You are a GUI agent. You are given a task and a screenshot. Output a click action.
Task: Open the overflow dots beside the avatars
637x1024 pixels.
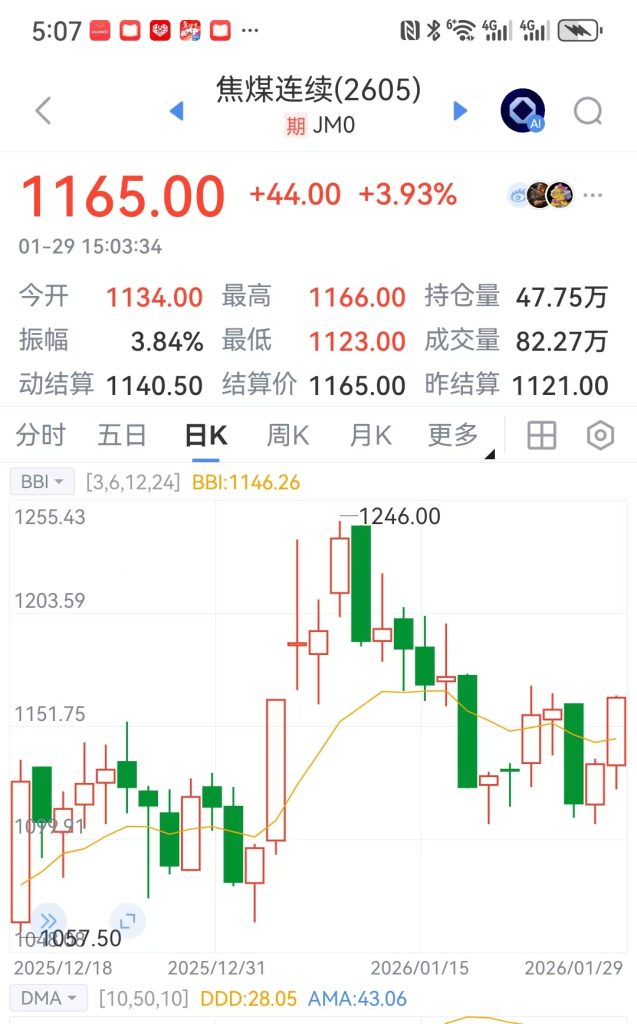tap(593, 195)
